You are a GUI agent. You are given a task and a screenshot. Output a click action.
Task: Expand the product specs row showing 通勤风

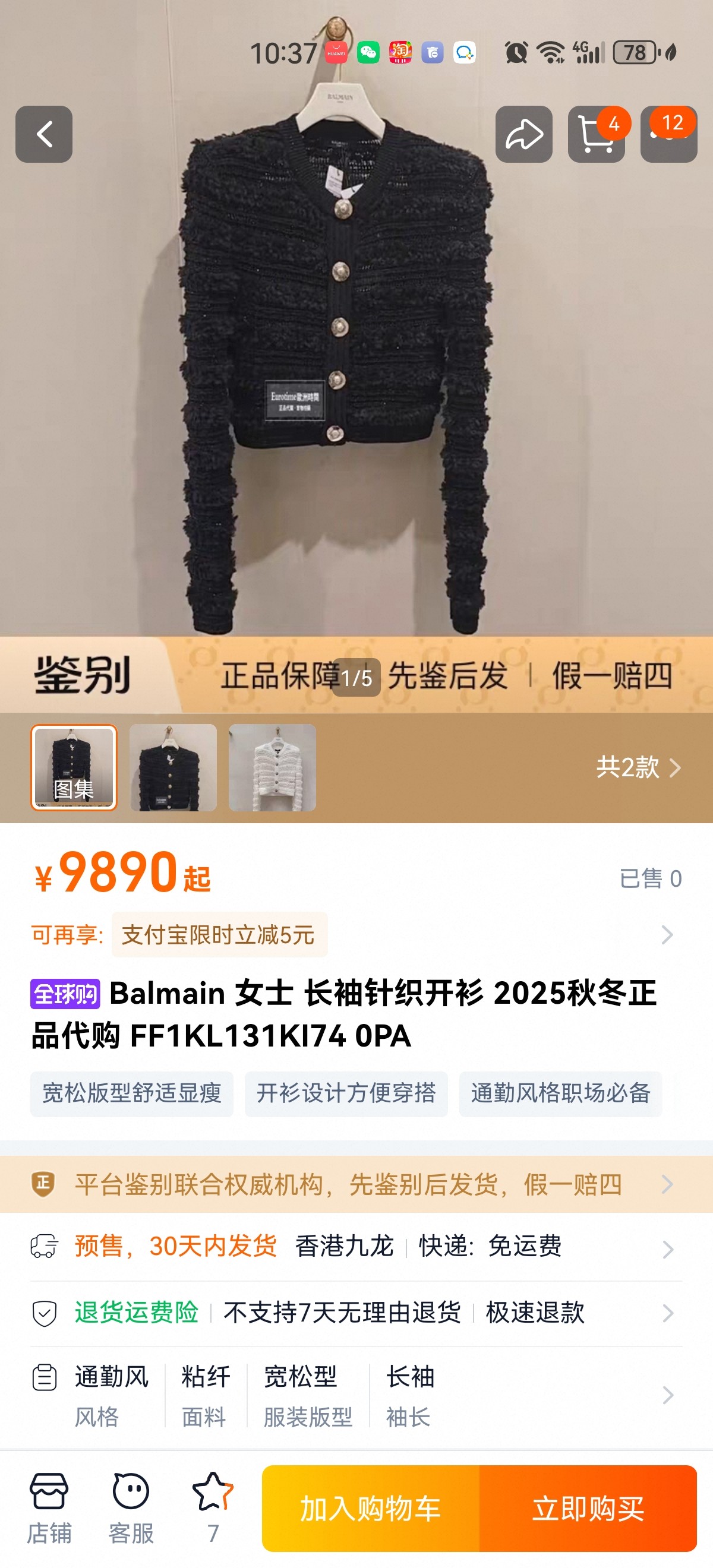click(x=356, y=1395)
